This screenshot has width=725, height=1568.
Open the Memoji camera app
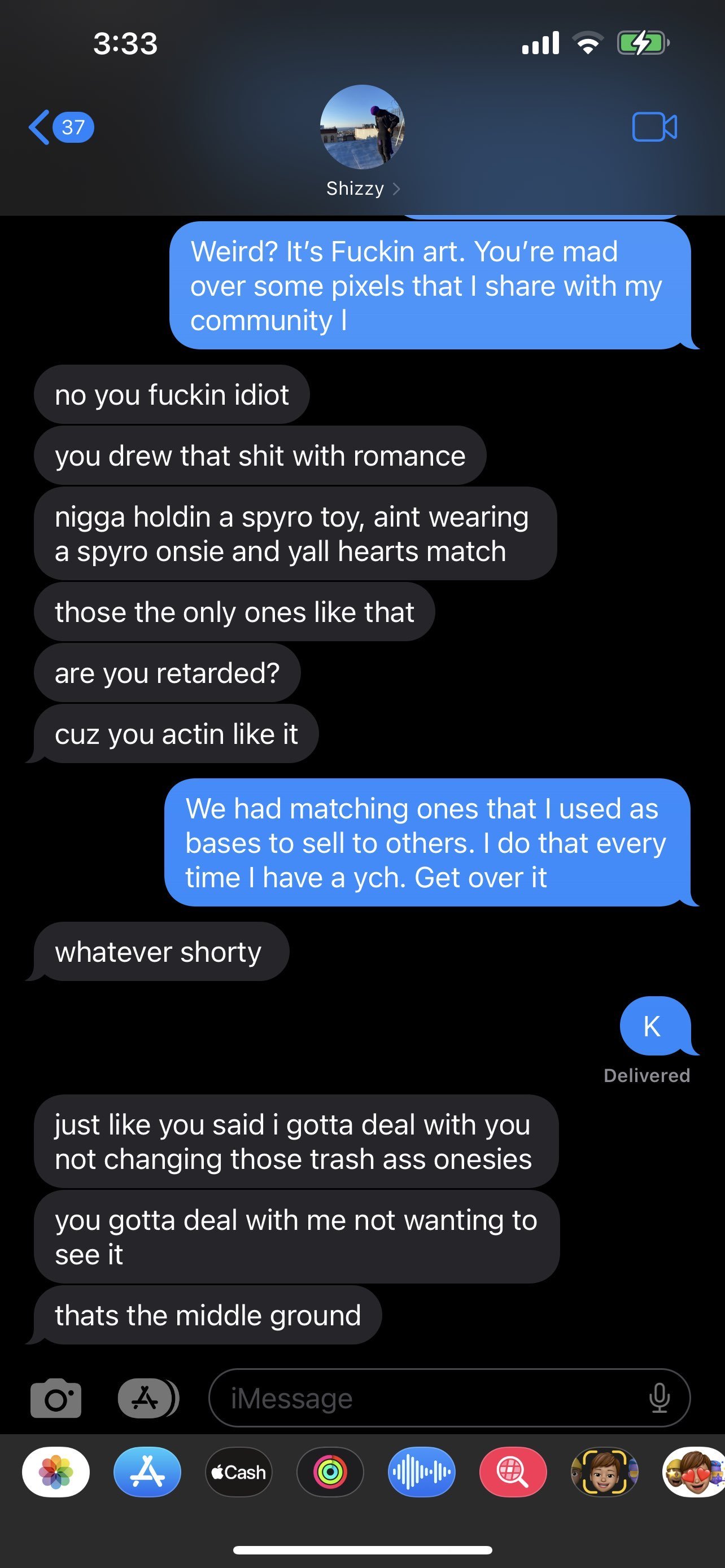pos(604,1472)
